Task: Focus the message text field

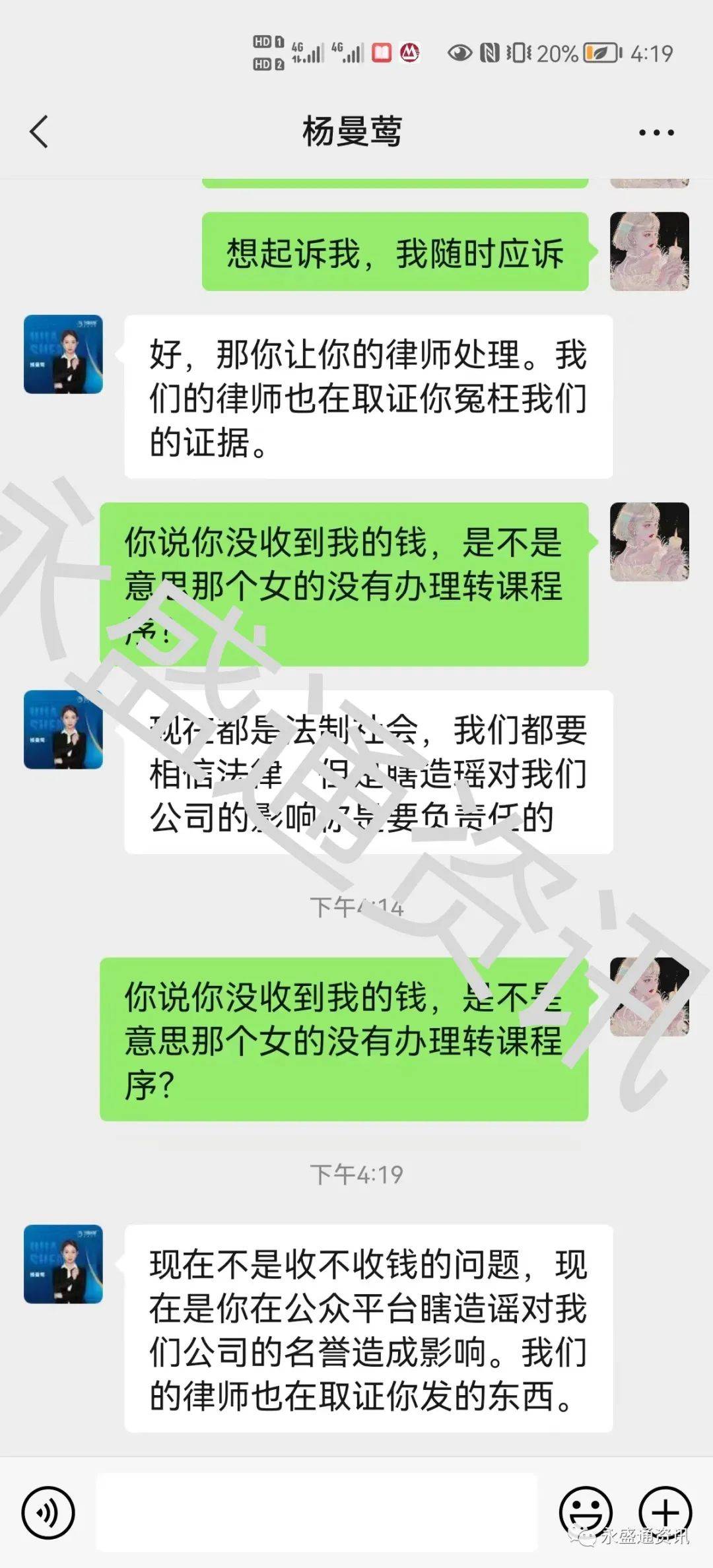Action: (x=317, y=1513)
